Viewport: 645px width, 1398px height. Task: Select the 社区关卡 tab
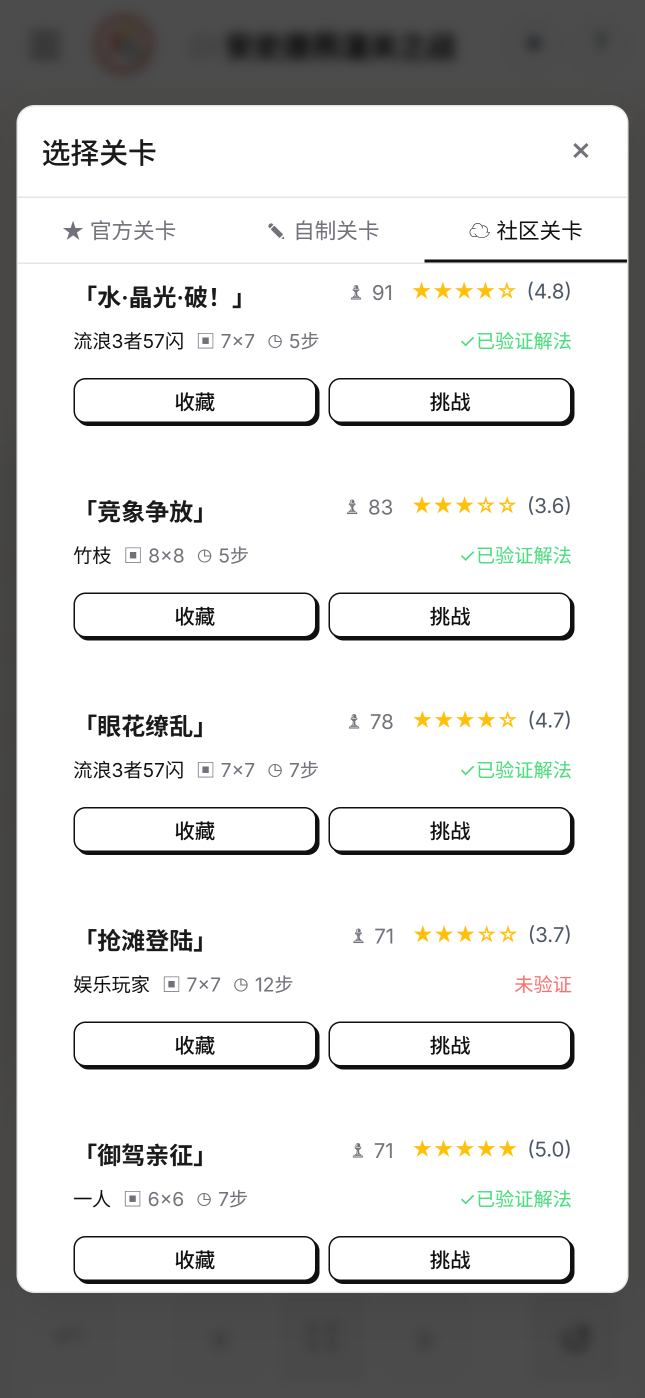pos(526,231)
